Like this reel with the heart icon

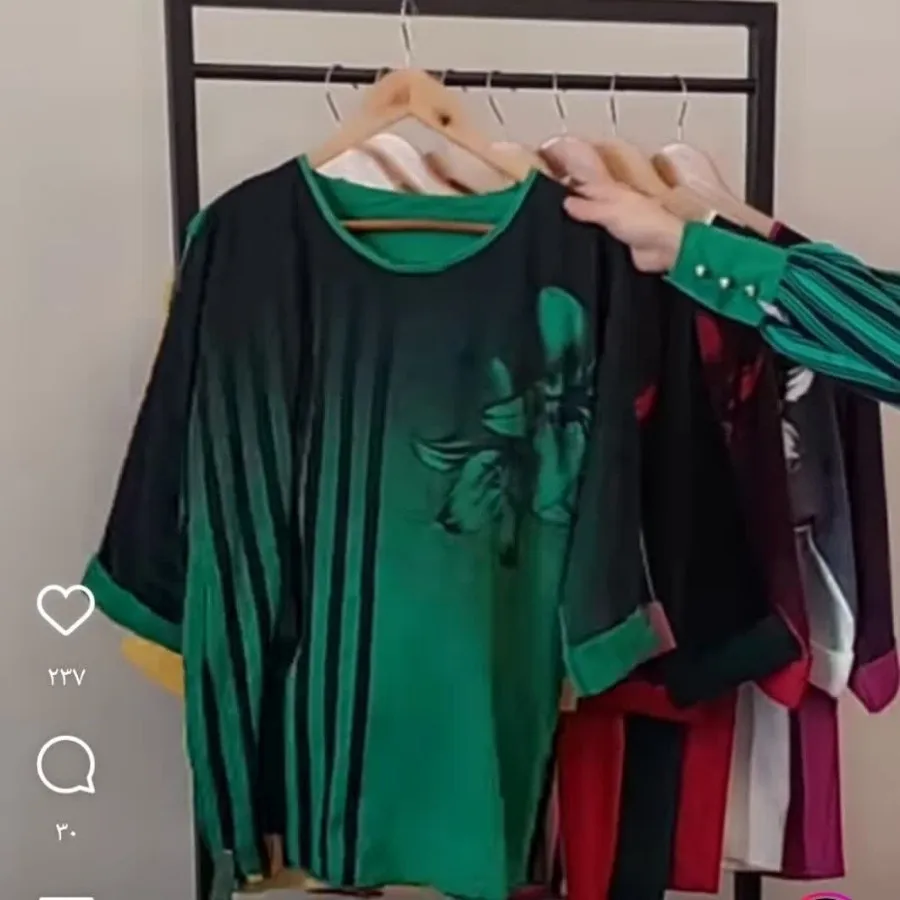[66, 609]
